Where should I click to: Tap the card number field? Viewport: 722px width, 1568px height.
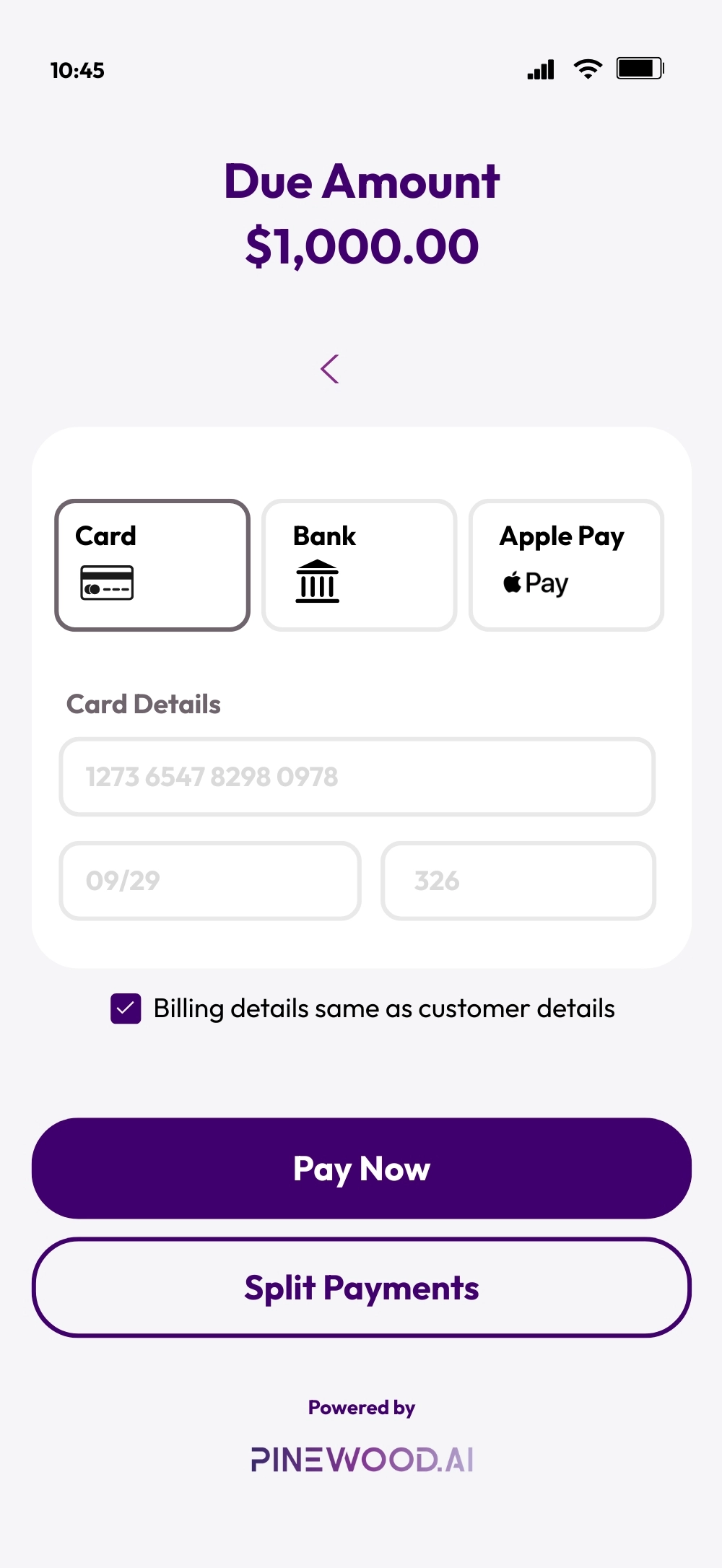[357, 777]
